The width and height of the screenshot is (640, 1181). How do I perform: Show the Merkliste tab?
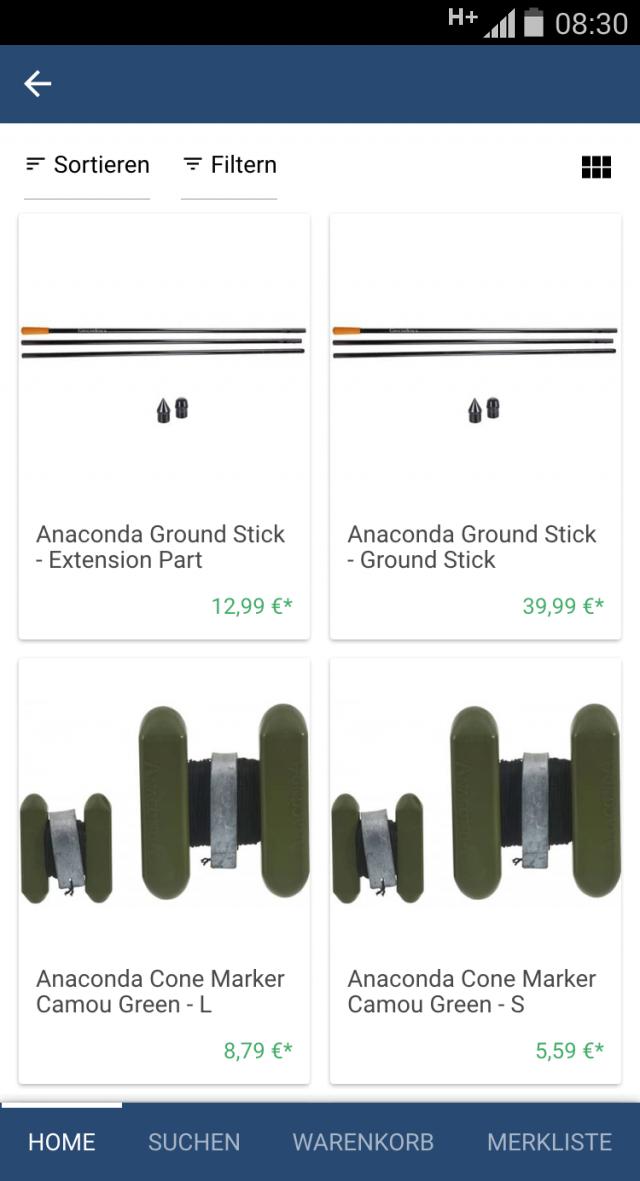coord(549,1142)
